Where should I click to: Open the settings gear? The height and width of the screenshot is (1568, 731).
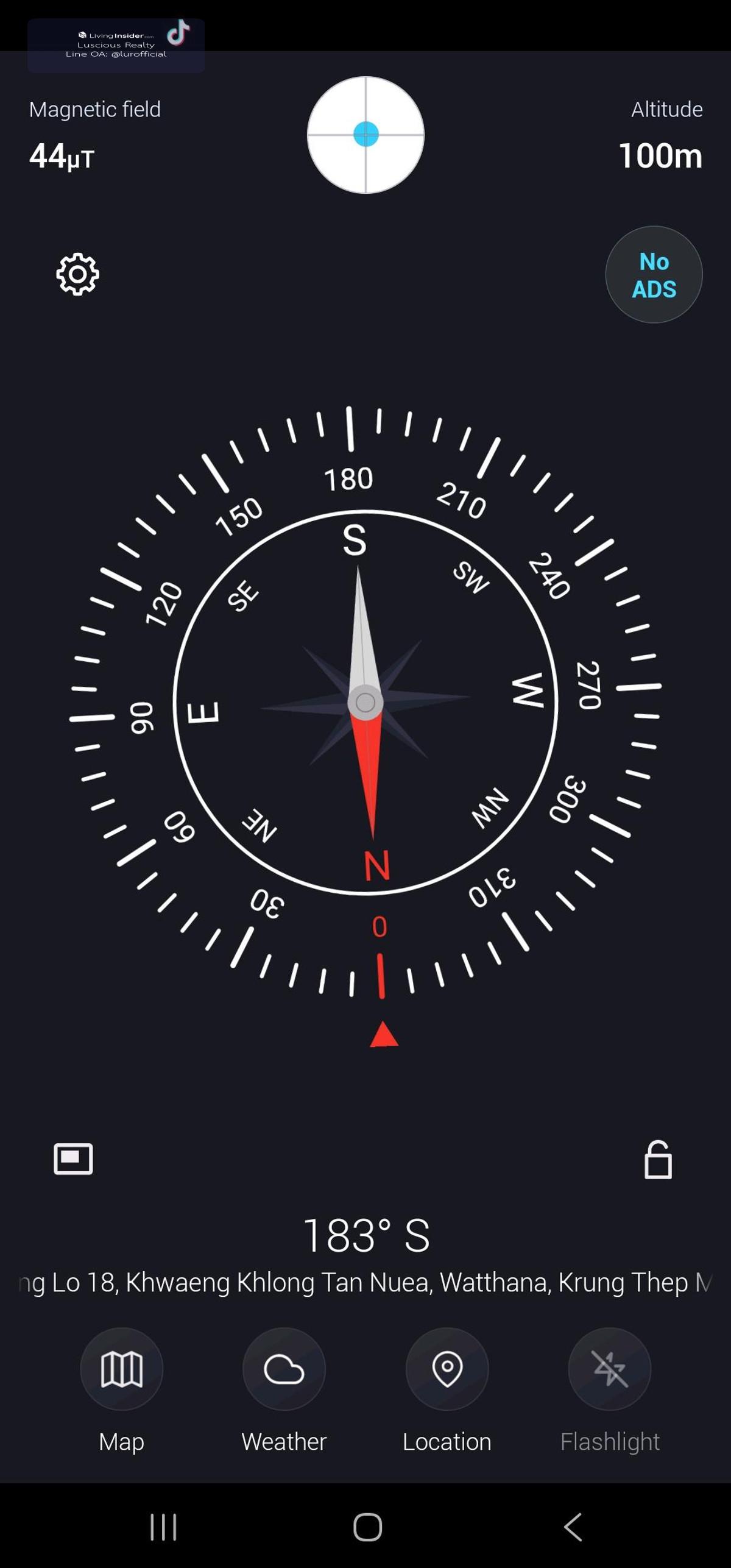77,274
